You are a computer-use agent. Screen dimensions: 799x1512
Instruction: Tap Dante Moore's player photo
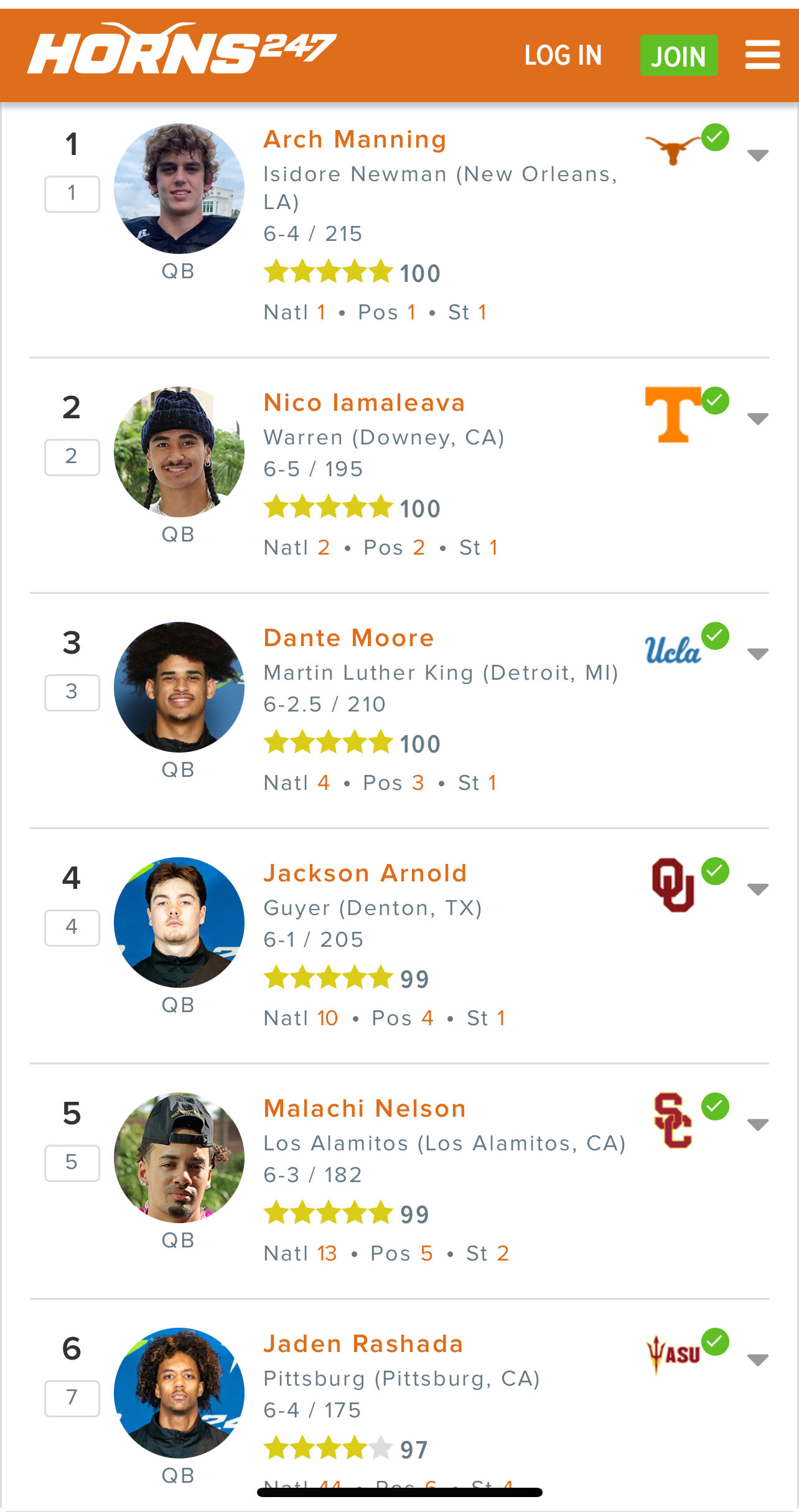tap(179, 687)
